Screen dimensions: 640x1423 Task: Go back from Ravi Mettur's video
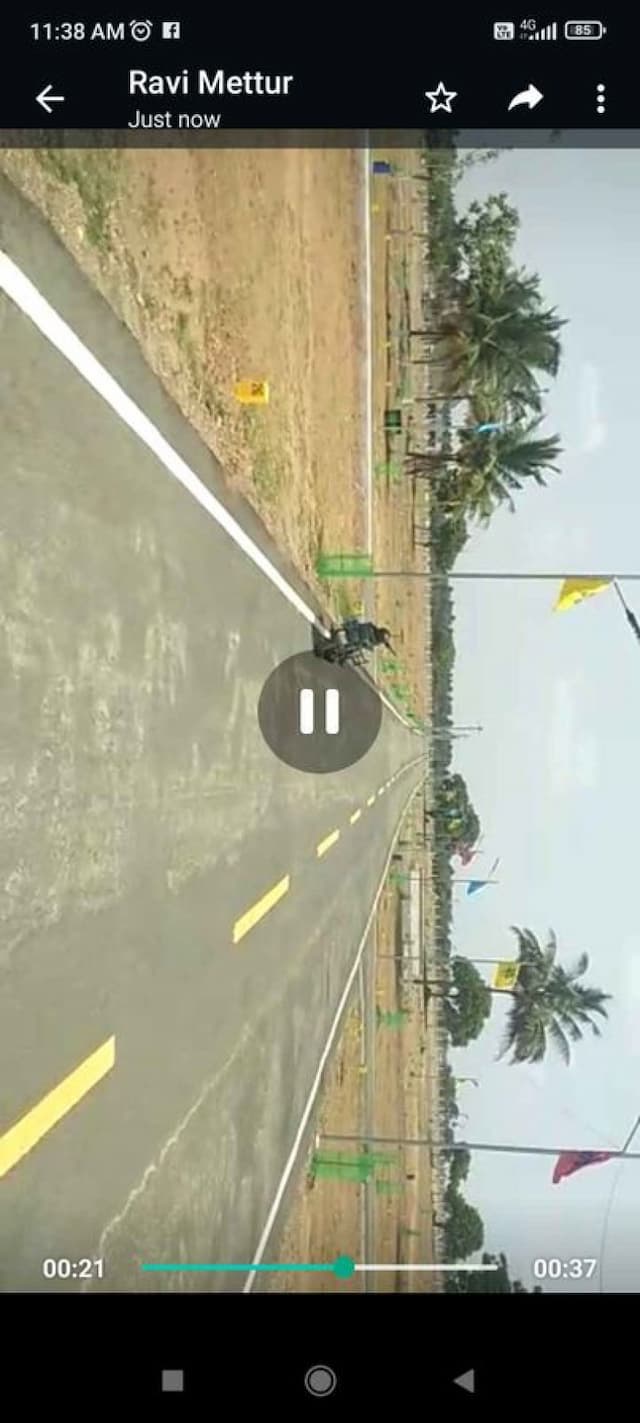(49, 98)
